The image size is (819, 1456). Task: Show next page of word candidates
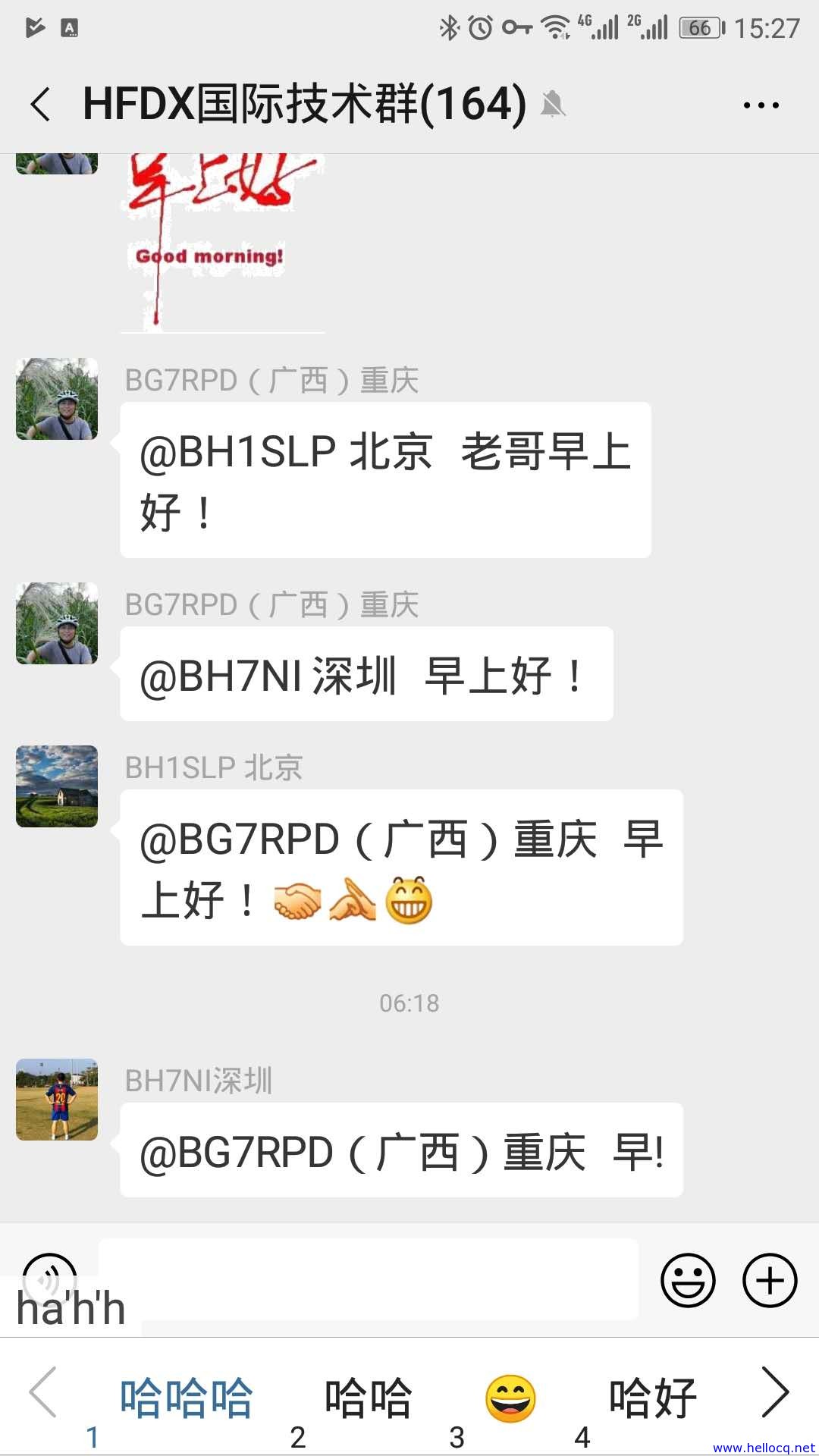(775, 1392)
